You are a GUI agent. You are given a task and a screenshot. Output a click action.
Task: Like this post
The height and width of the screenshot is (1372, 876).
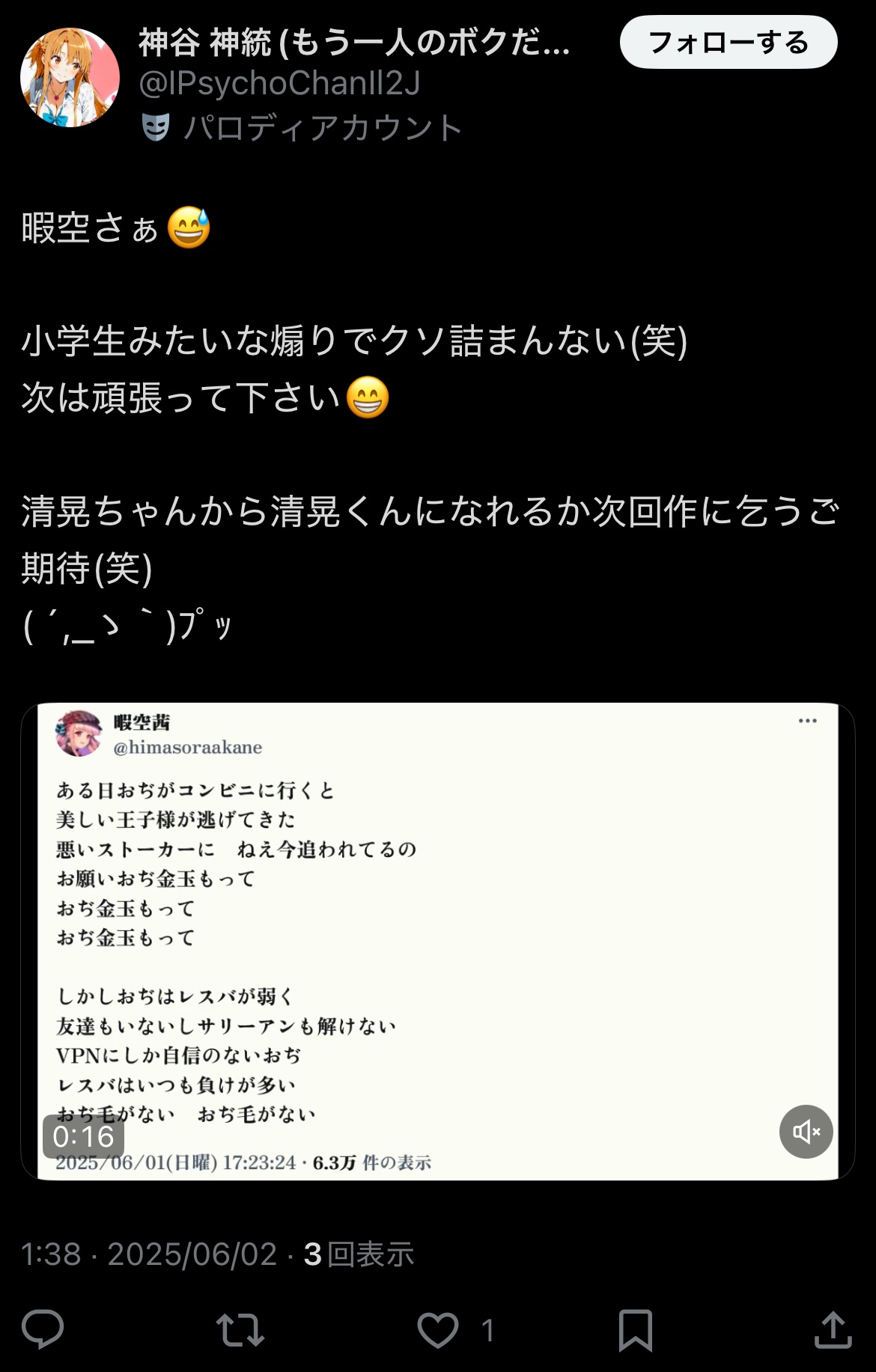coord(438,1329)
